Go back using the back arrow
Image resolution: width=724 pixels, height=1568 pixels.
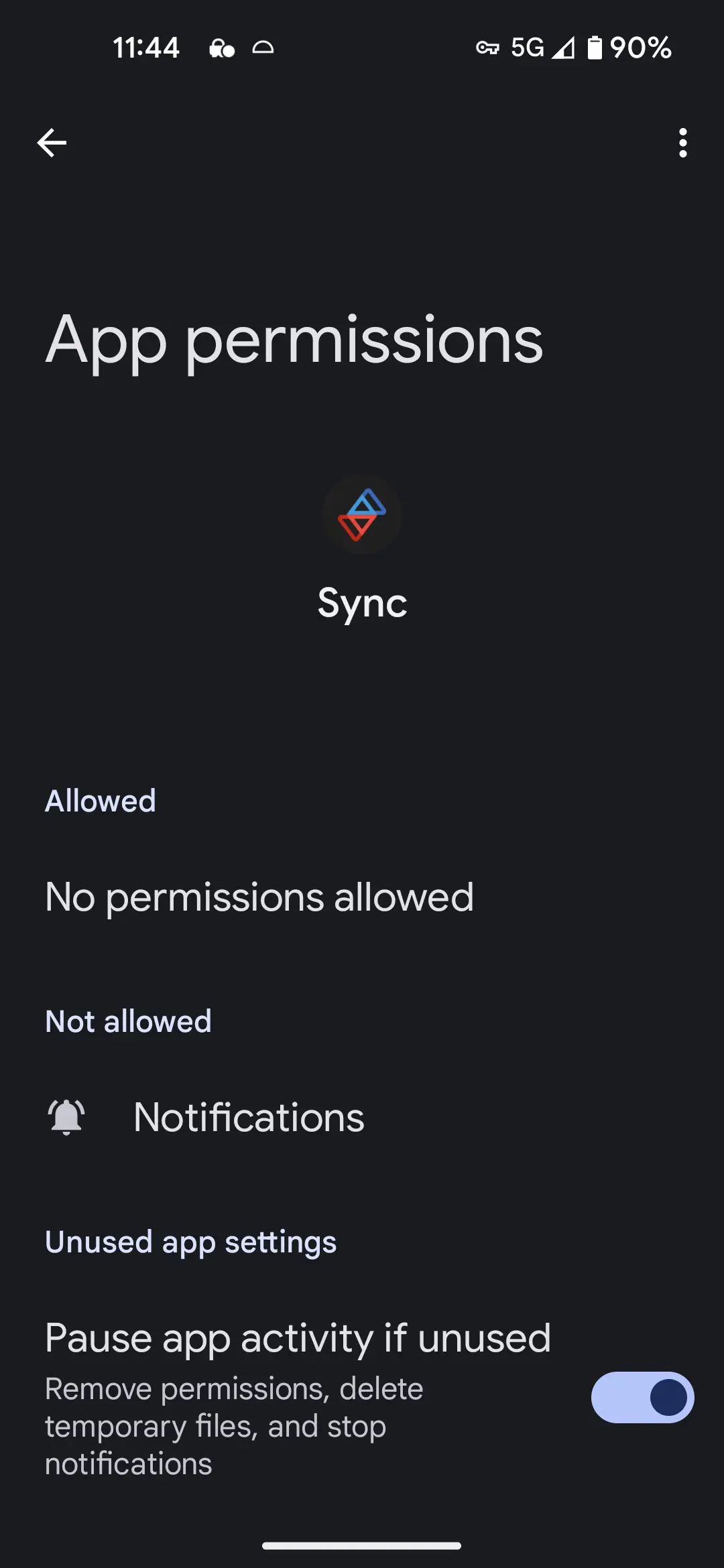coord(52,143)
